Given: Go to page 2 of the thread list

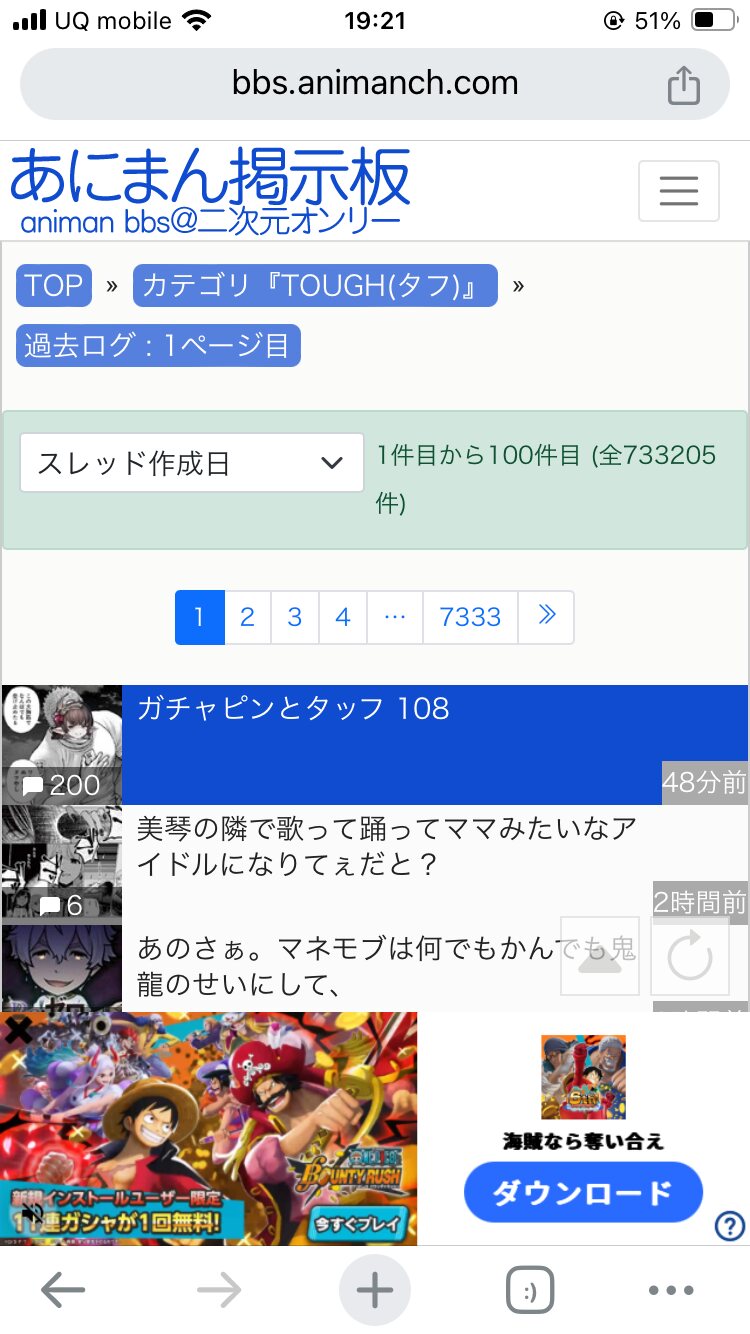Looking at the screenshot, I should [x=247, y=617].
